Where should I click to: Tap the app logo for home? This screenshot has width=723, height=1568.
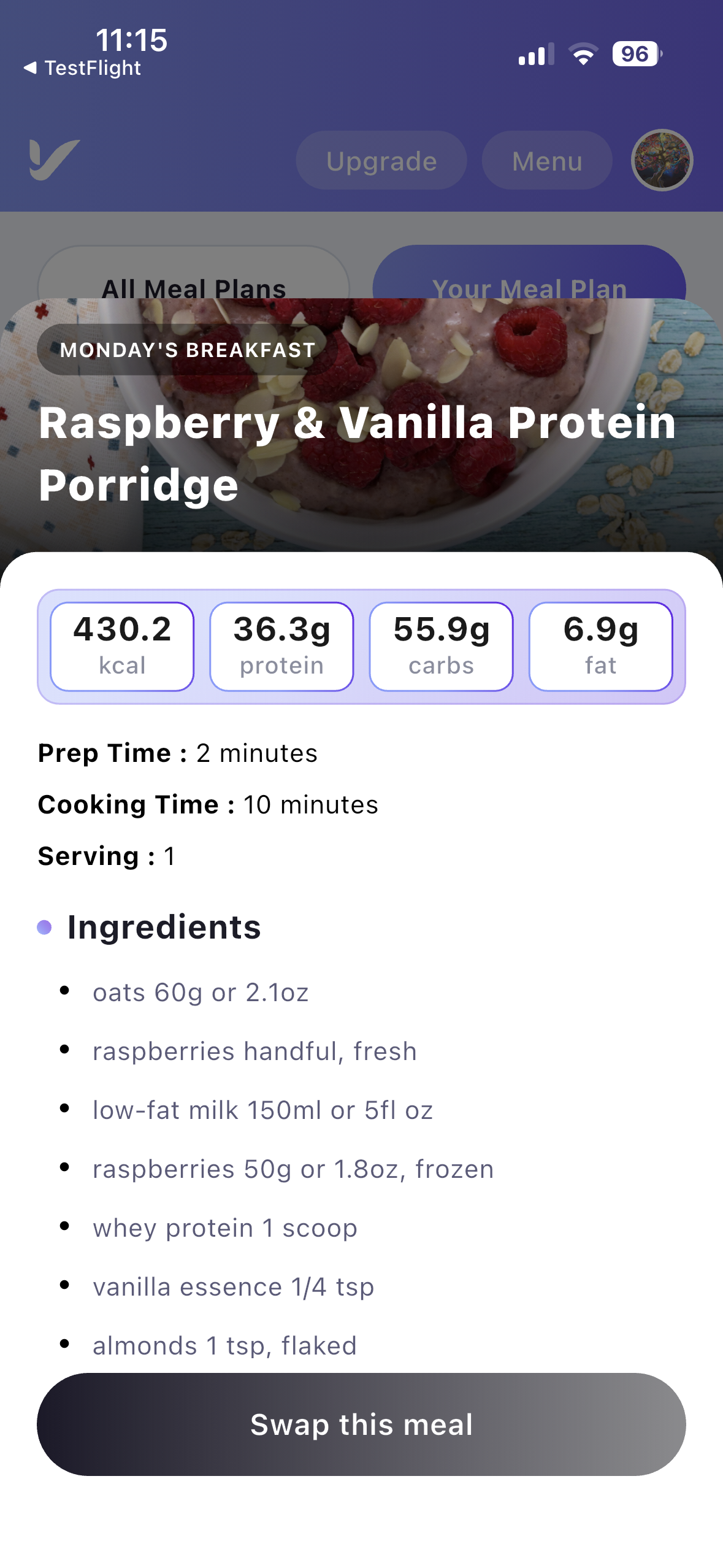click(55, 159)
